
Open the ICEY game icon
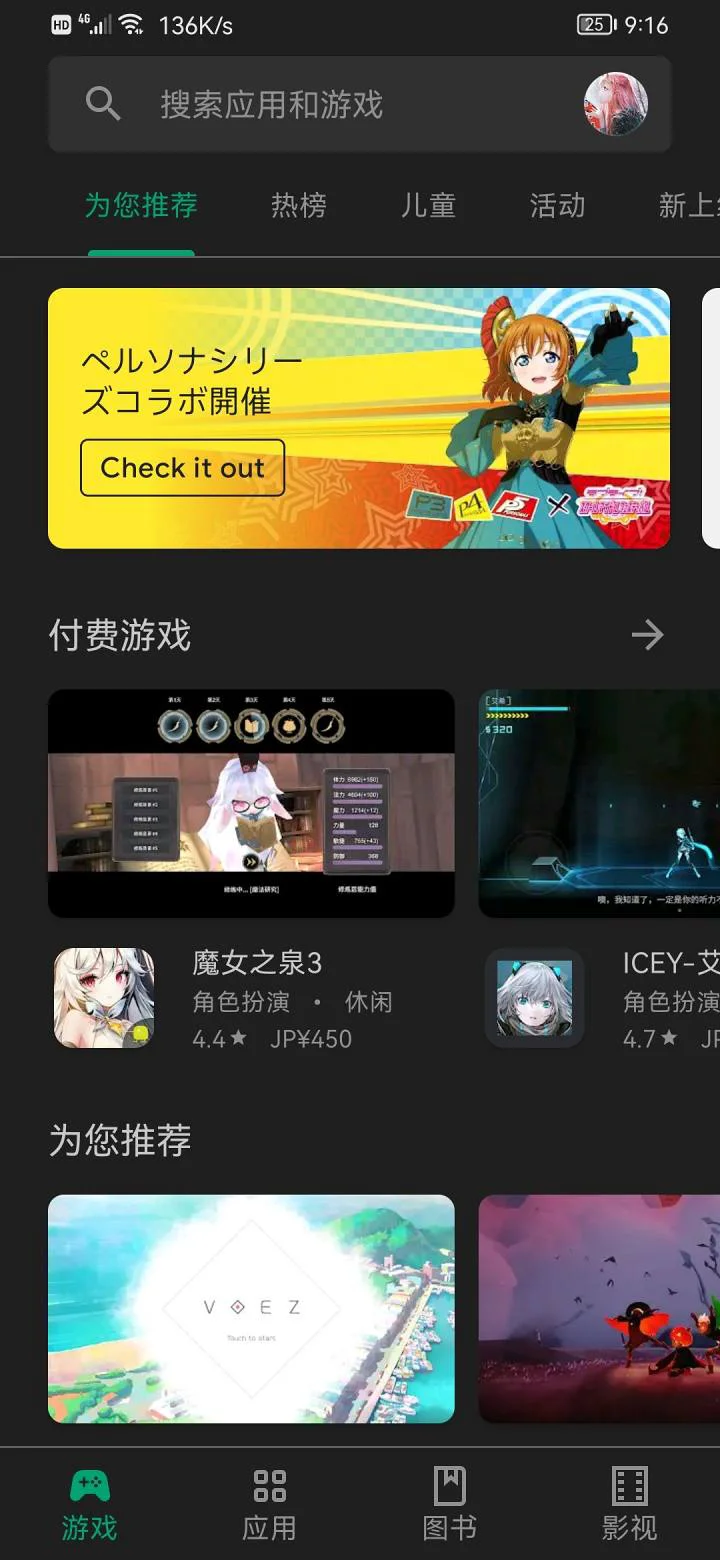pos(534,998)
